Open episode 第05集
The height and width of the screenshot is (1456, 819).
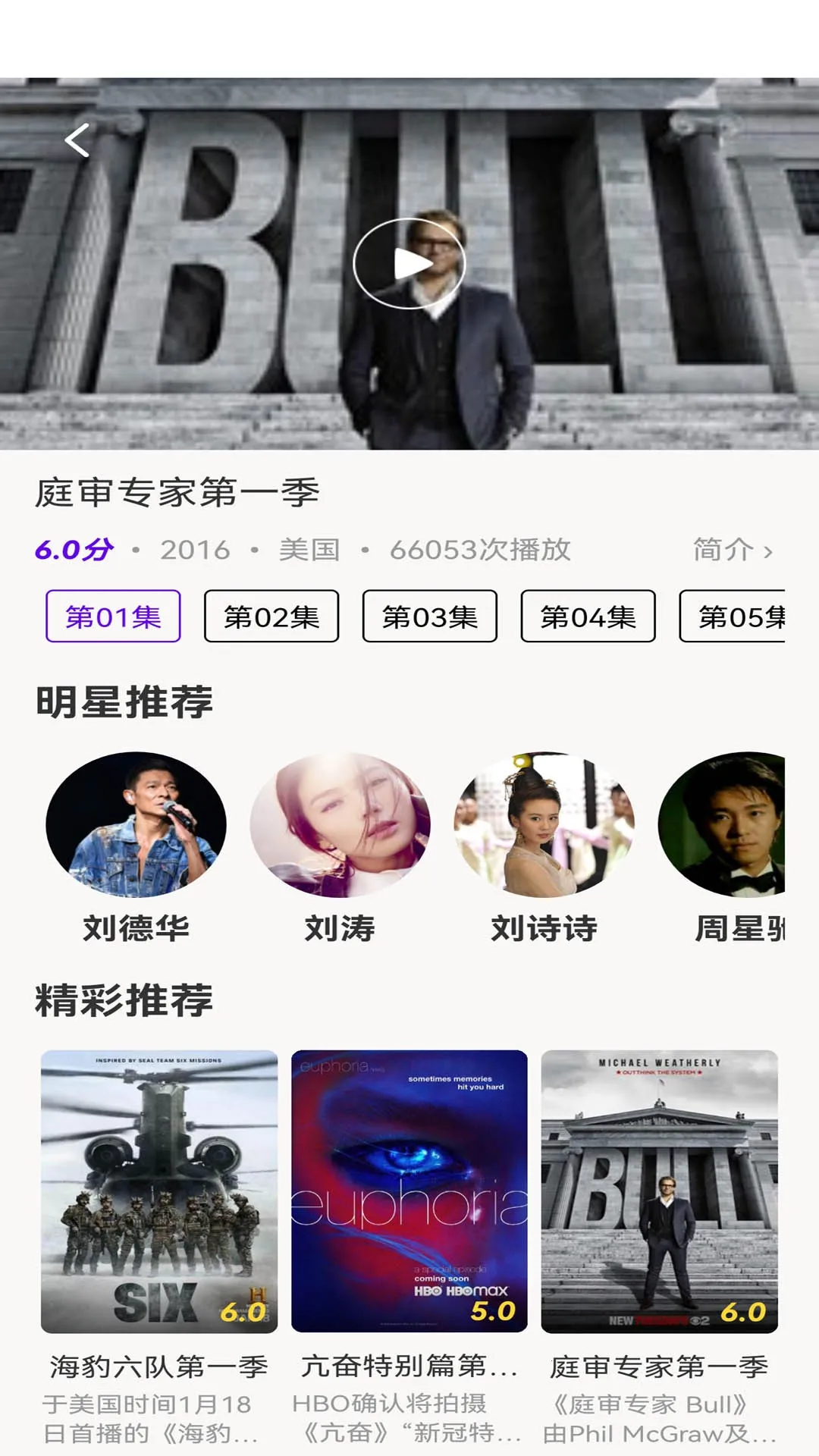[x=739, y=617]
